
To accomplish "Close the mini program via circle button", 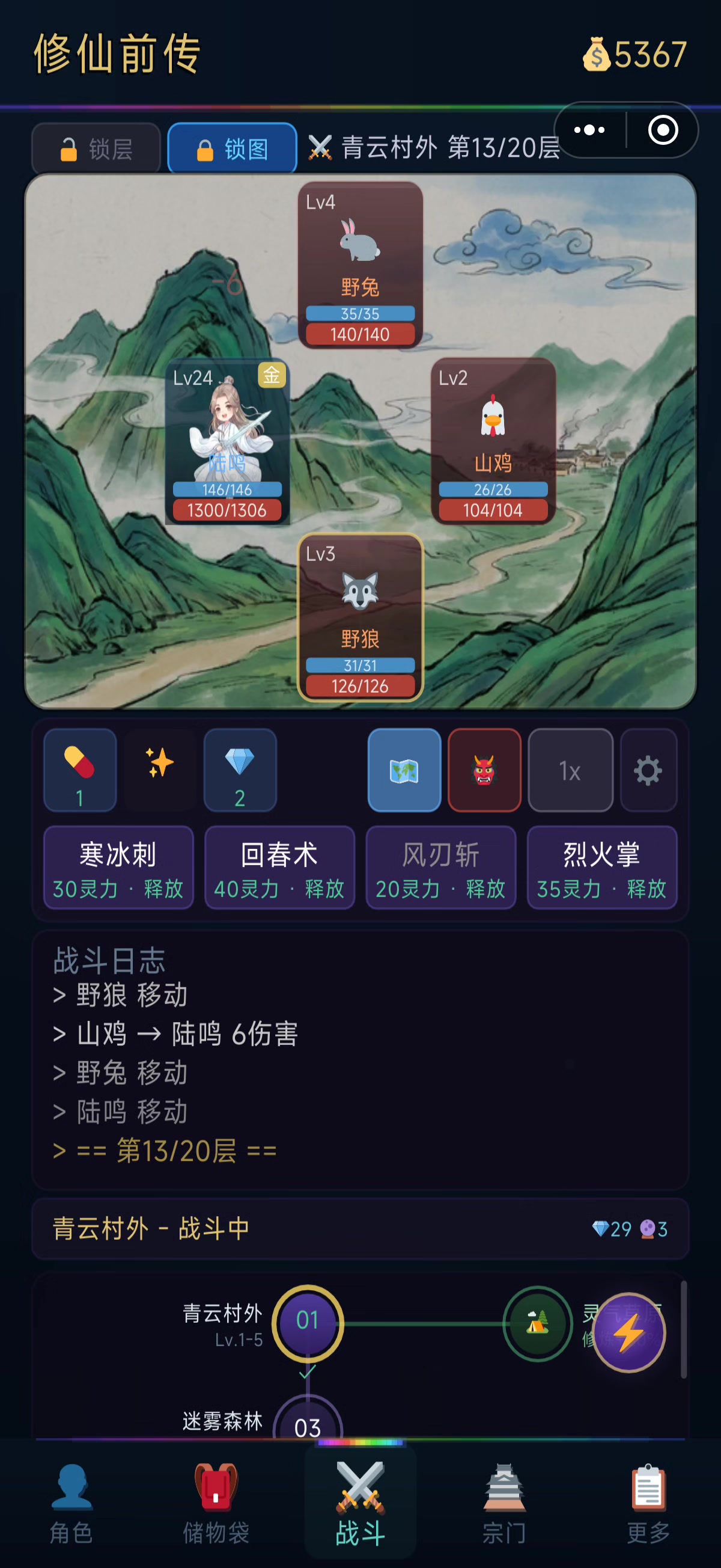I will tap(663, 130).
